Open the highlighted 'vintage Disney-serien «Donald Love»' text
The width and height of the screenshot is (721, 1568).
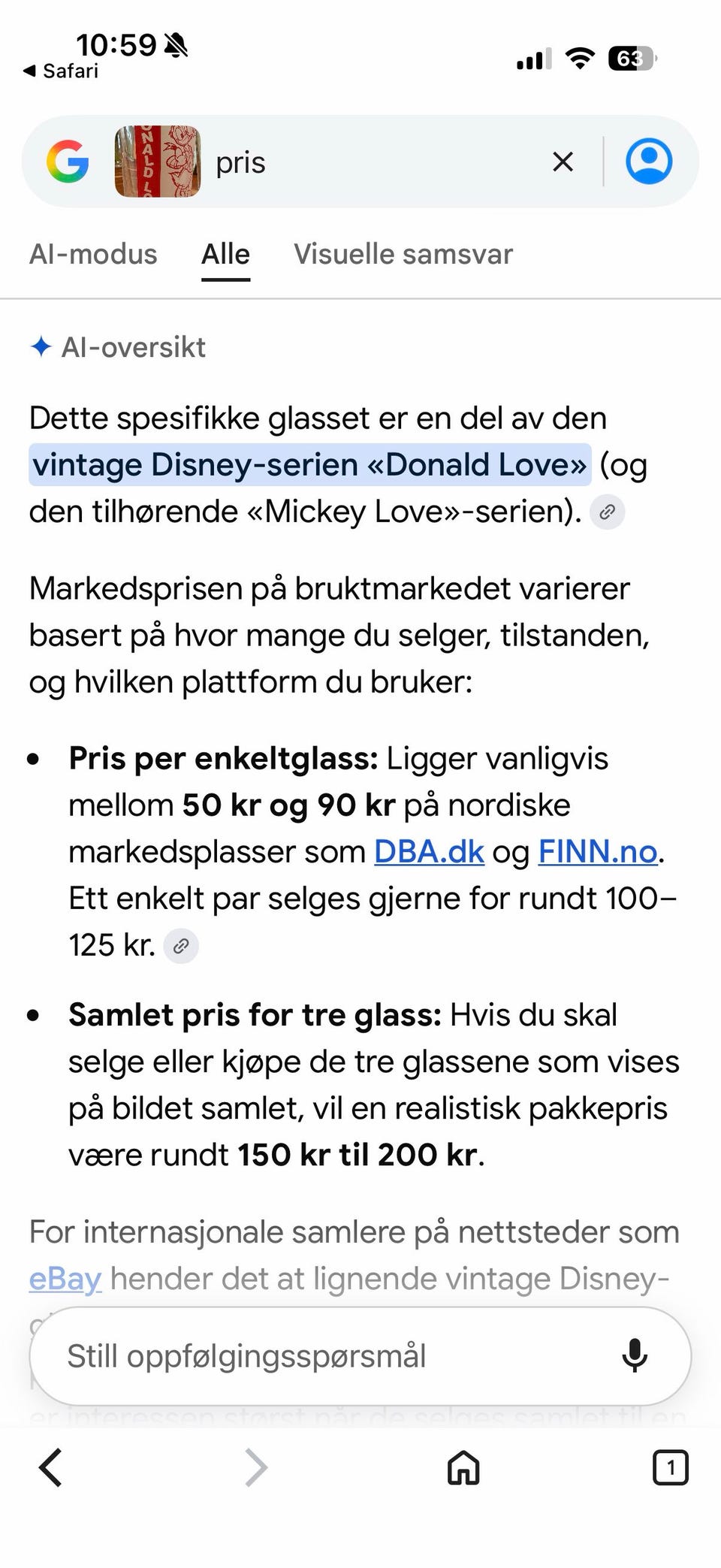(x=310, y=464)
